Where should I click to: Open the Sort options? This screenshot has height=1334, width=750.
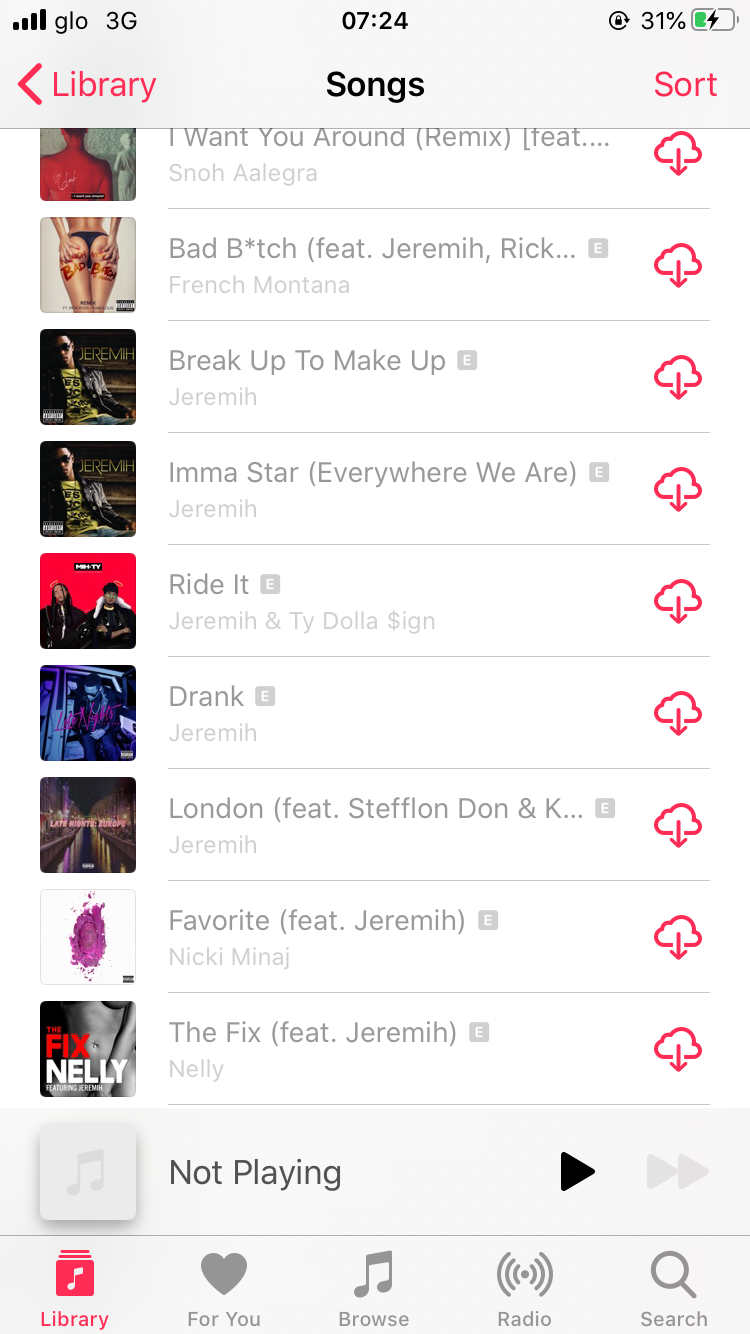pyautogui.click(x=685, y=85)
